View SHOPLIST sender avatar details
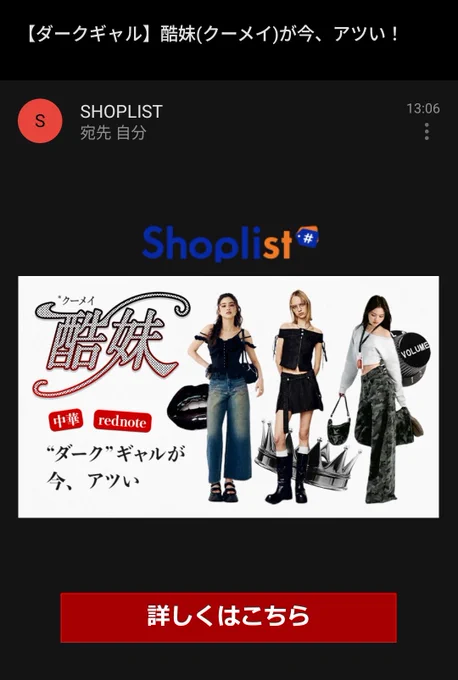The width and height of the screenshot is (458, 680). pos(40,121)
